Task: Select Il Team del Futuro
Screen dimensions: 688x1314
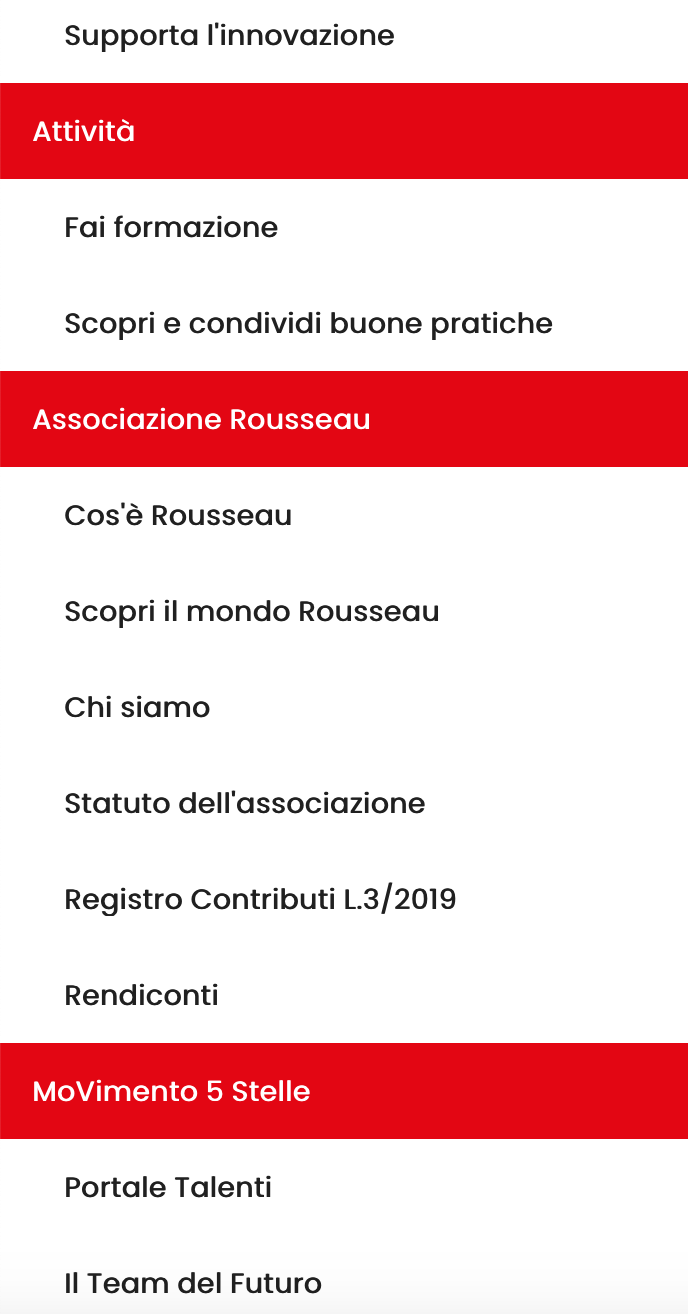Action: (344, 1283)
